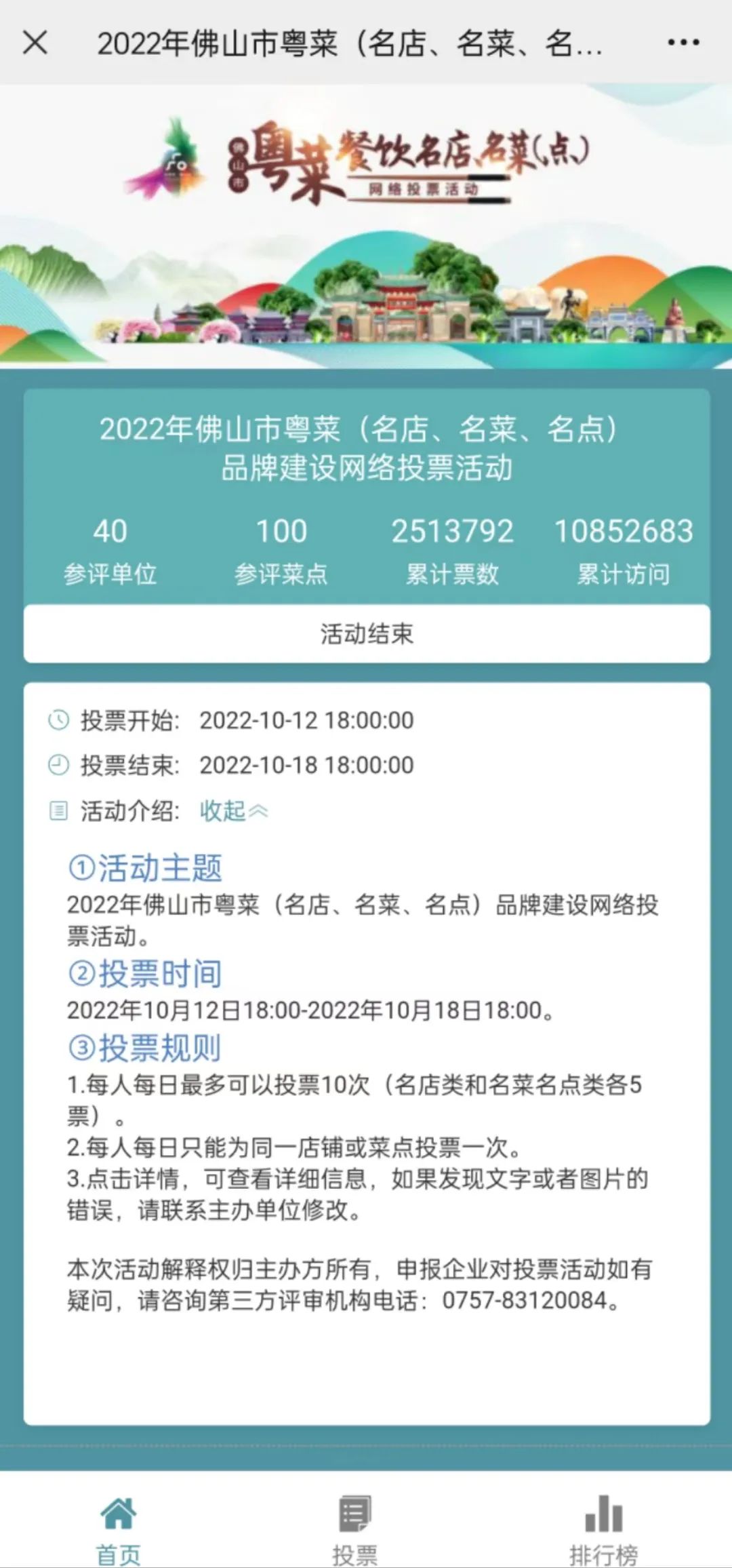
Task: Open the three-dot overflow menu
Action: pyautogui.click(x=683, y=43)
